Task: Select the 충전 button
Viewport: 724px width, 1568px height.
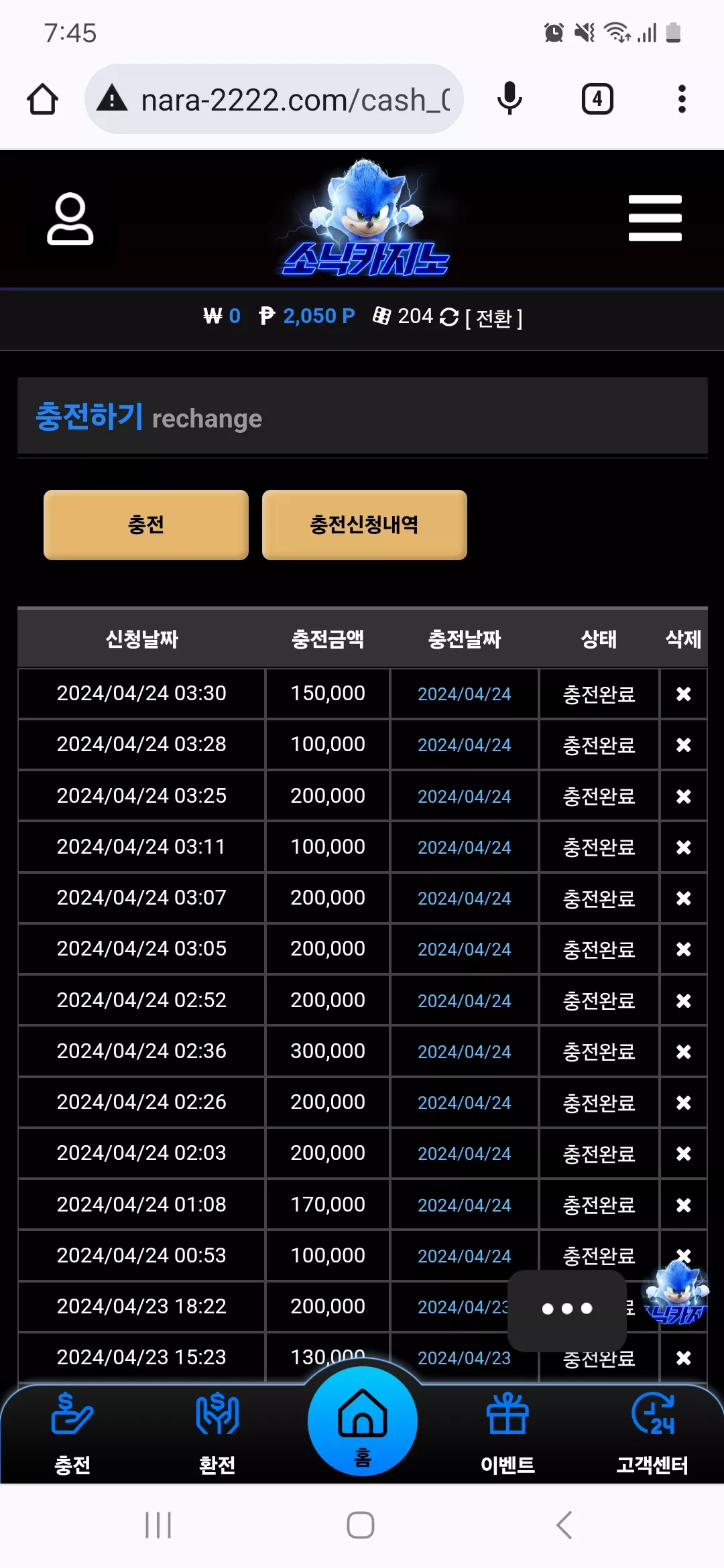Action: (146, 525)
